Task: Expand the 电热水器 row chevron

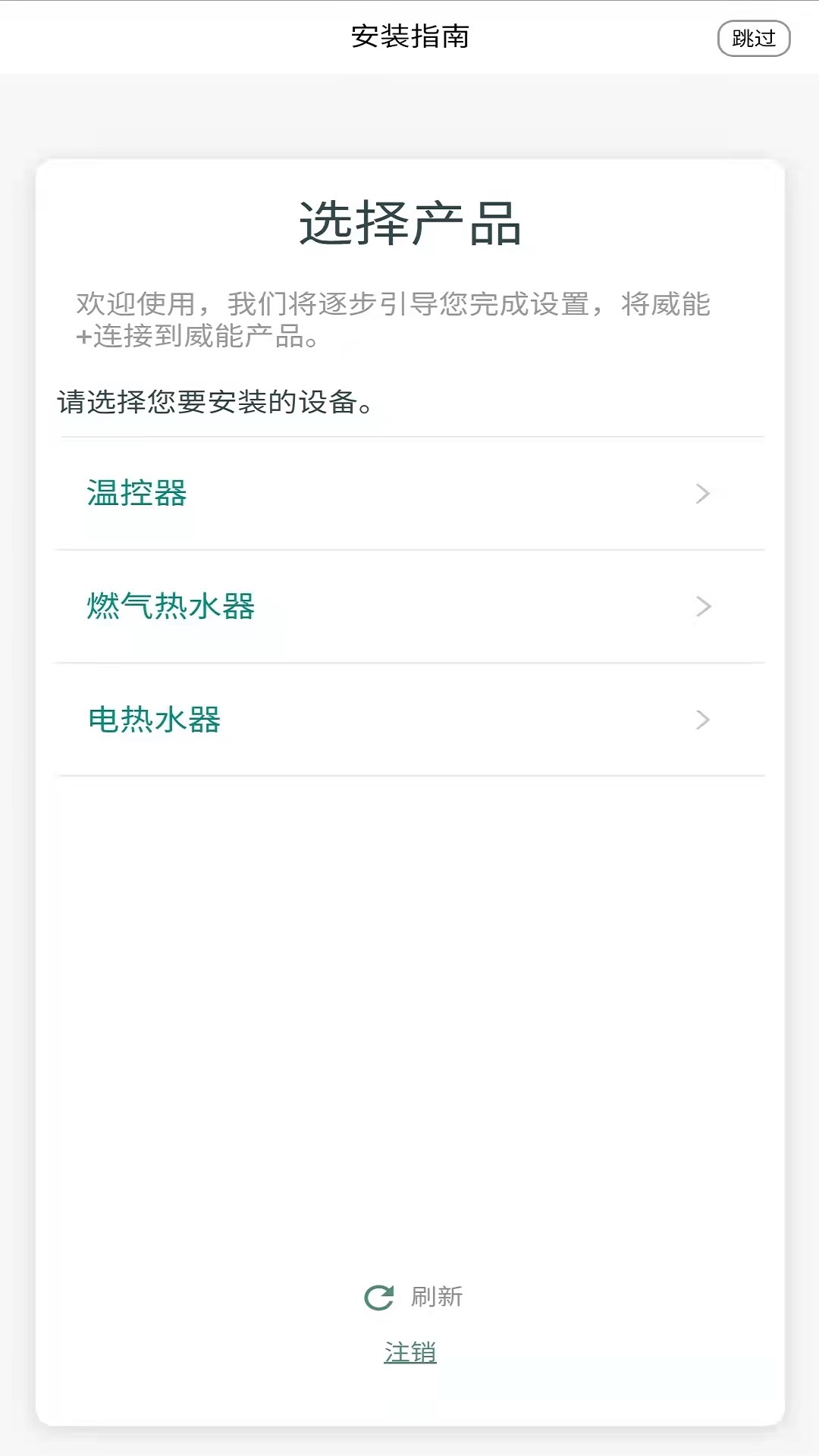Action: pos(704,720)
